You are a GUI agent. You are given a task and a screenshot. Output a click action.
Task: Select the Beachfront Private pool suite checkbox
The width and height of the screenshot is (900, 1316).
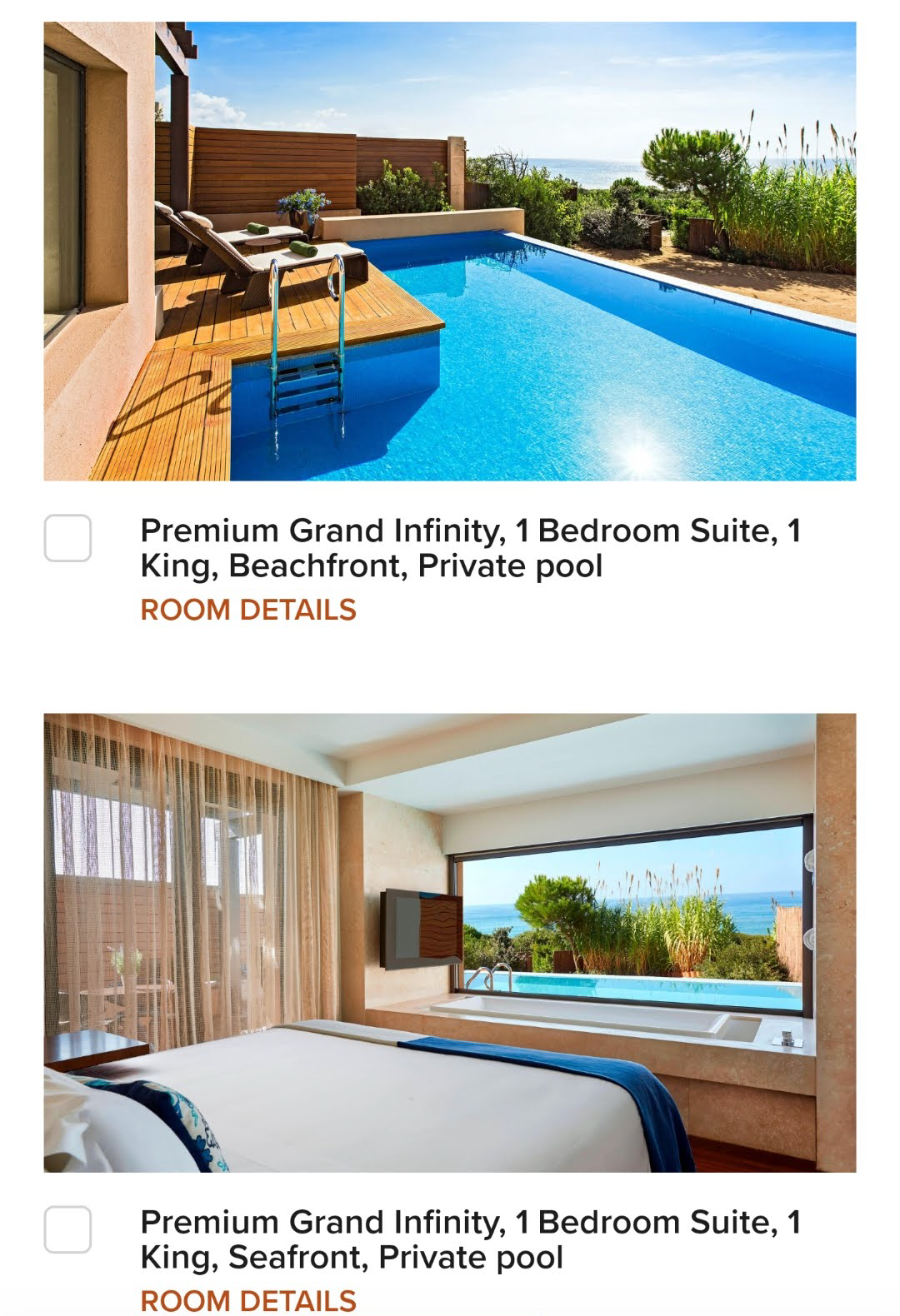67,538
